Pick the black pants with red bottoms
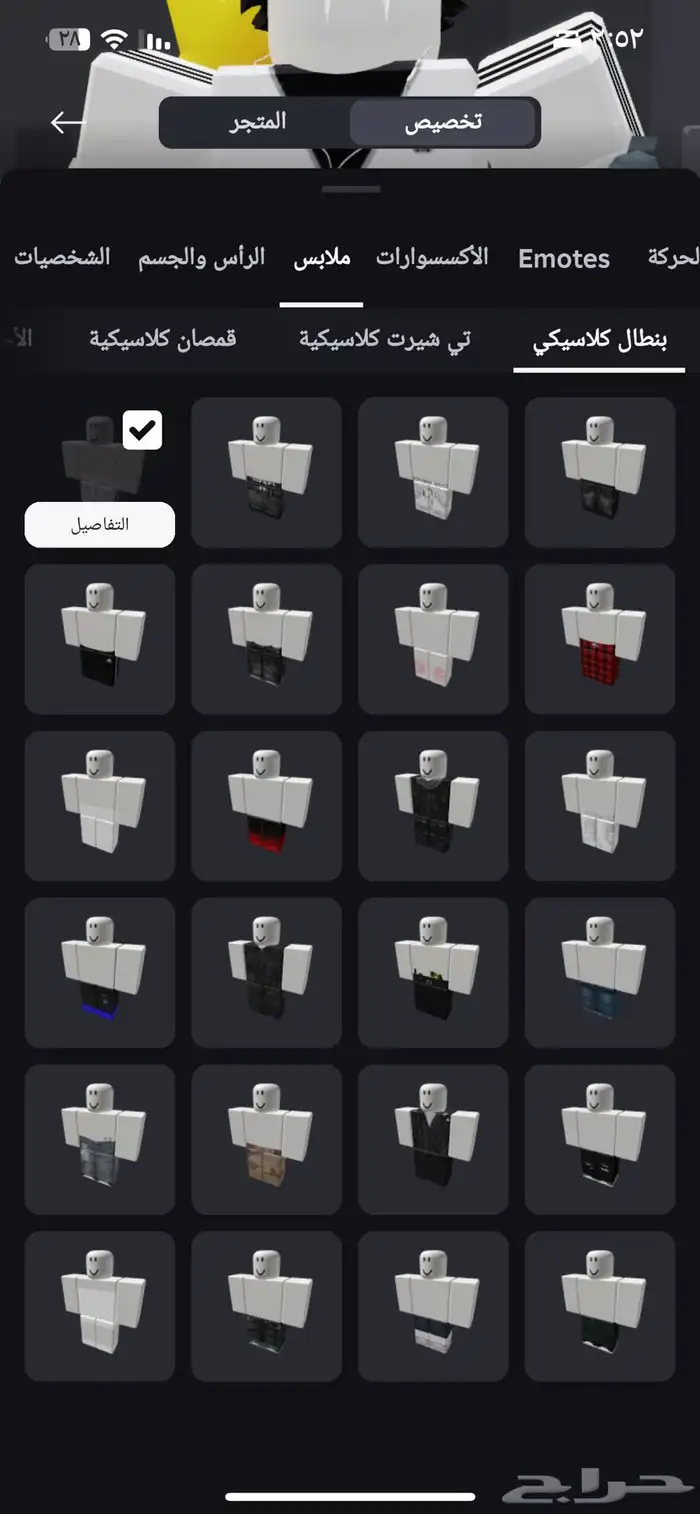Screen dimensions: 700x1514 click(x=266, y=806)
